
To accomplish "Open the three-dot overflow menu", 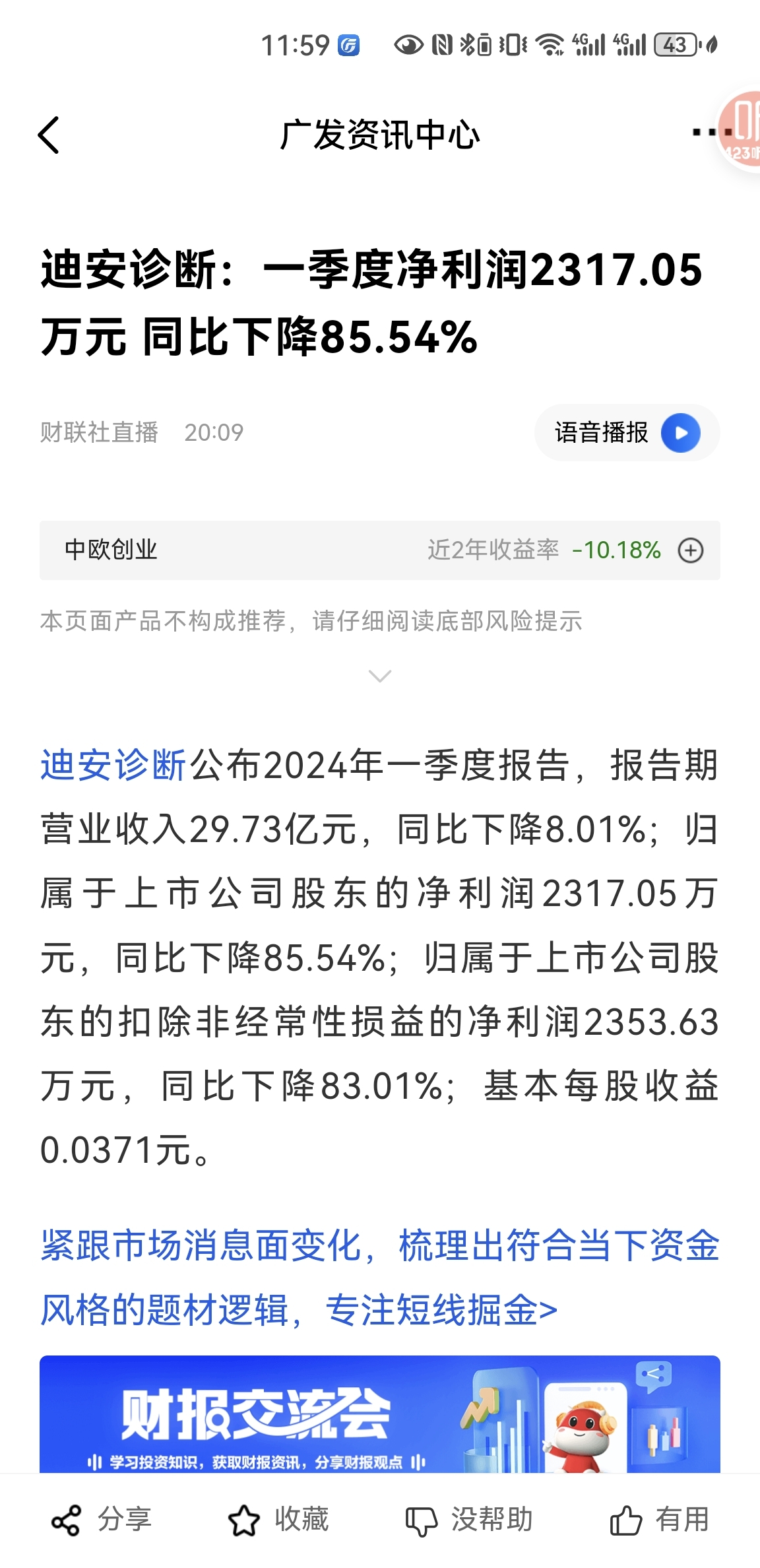I will coord(706,133).
